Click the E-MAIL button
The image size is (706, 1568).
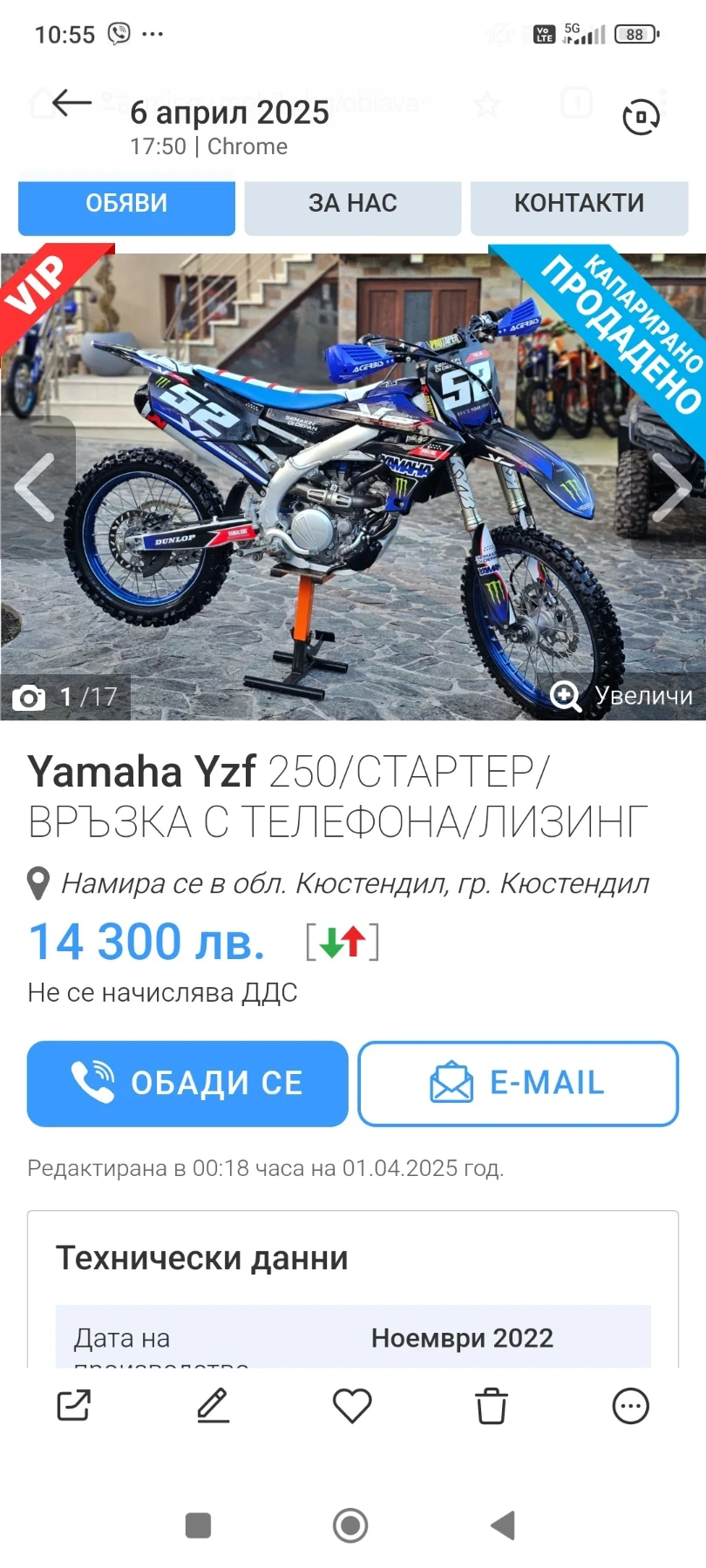tap(518, 1083)
